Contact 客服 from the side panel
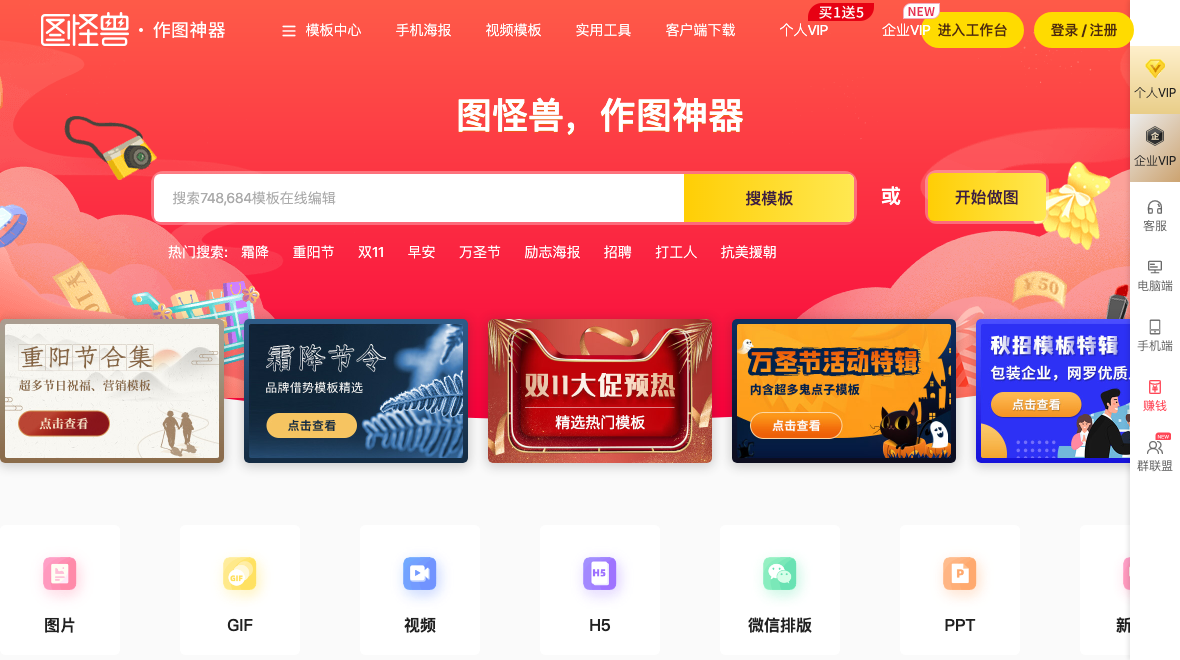This screenshot has width=1180, height=660. [x=1155, y=215]
